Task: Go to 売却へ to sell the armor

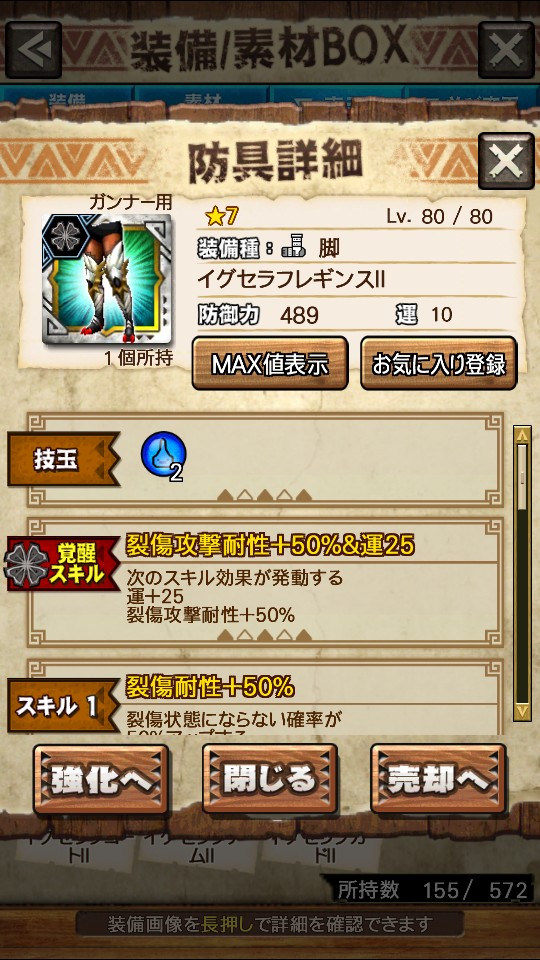Action: pyautogui.click(x=438, y=779)
